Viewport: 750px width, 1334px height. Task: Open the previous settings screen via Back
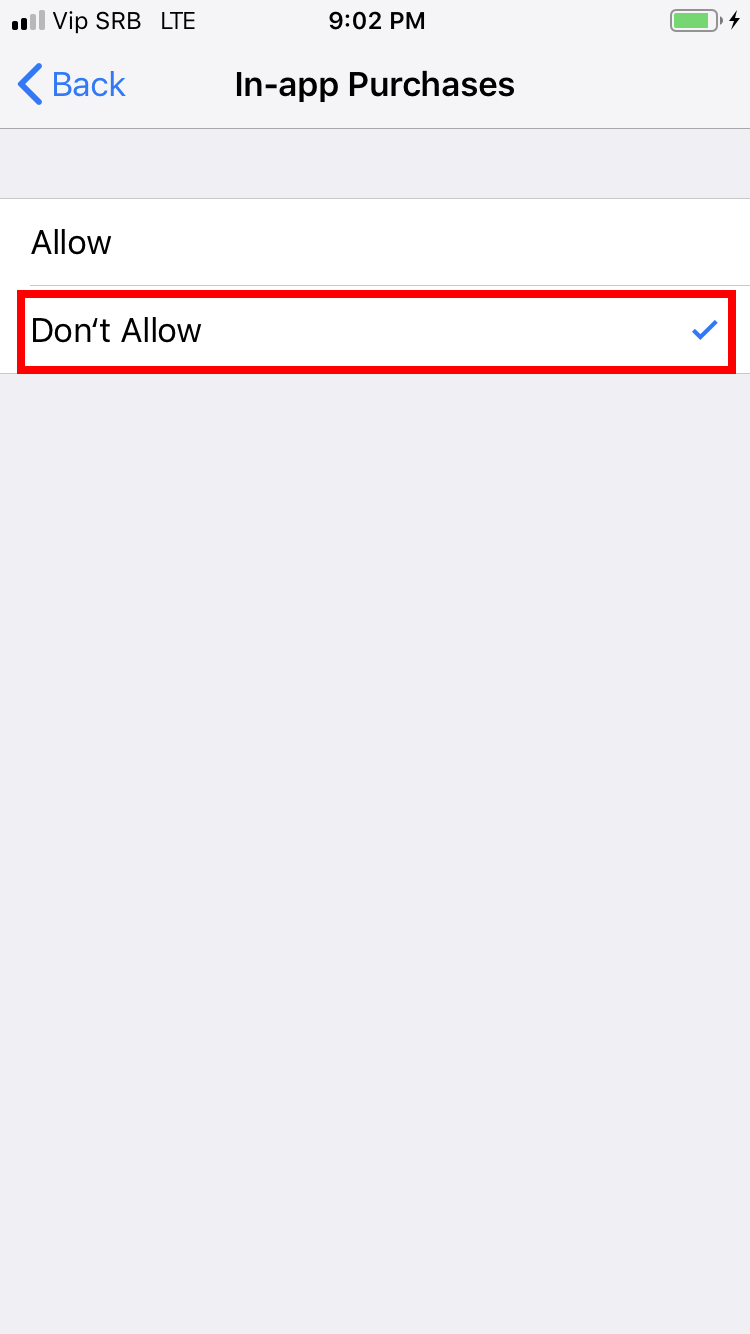point(70,85)
